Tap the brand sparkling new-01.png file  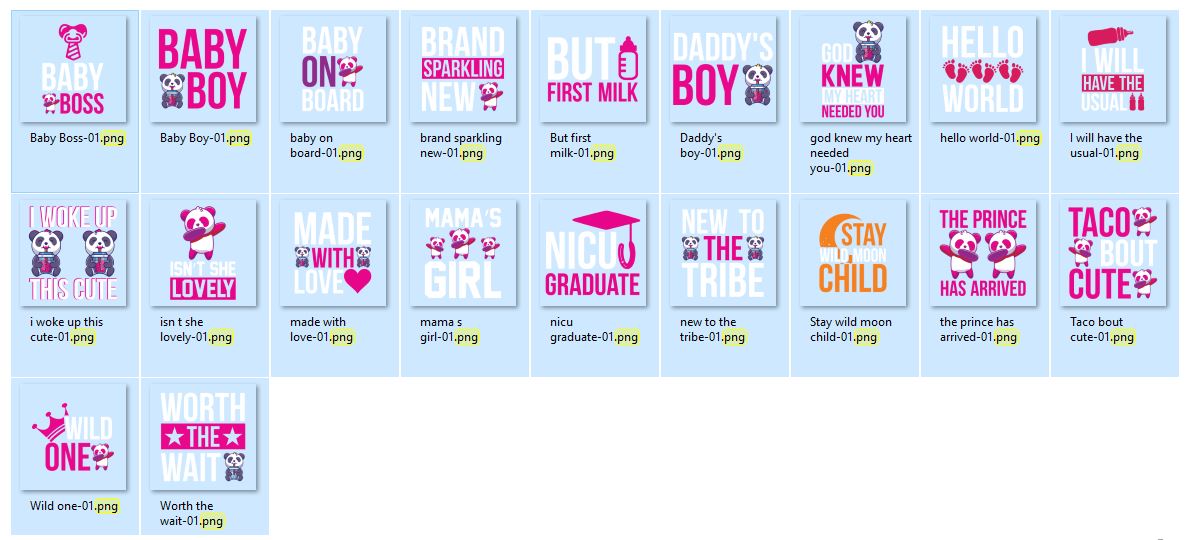[x=463, y=70]
